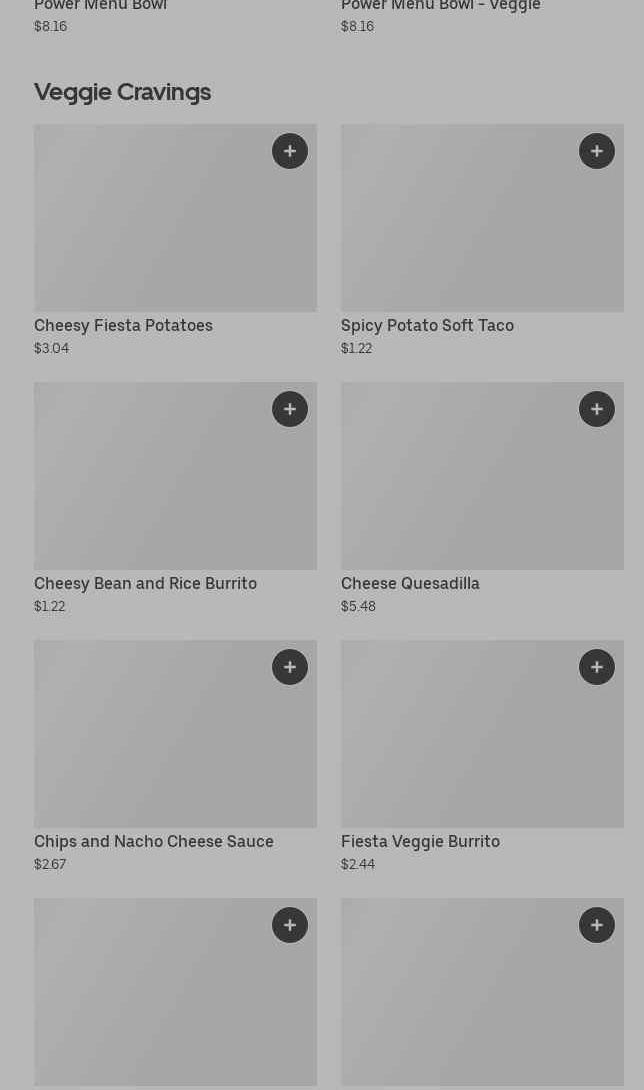The width and height of the screenshot is (644, 1090).
Task: Tap the plus on Cheesy Bean and Rice Burrito
Action: tap(290, 409)
